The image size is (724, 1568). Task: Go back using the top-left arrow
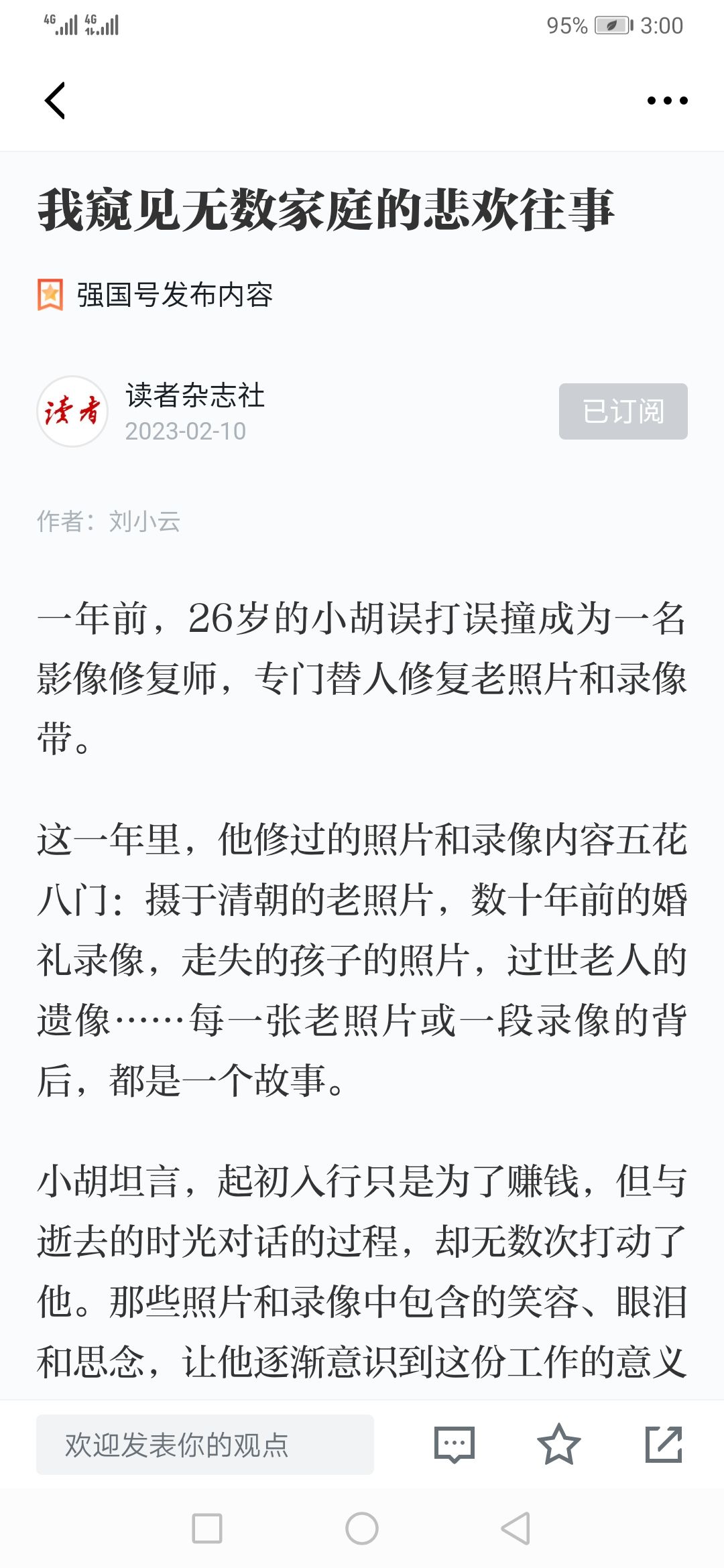pyautogui.click(x=55, y=101)
